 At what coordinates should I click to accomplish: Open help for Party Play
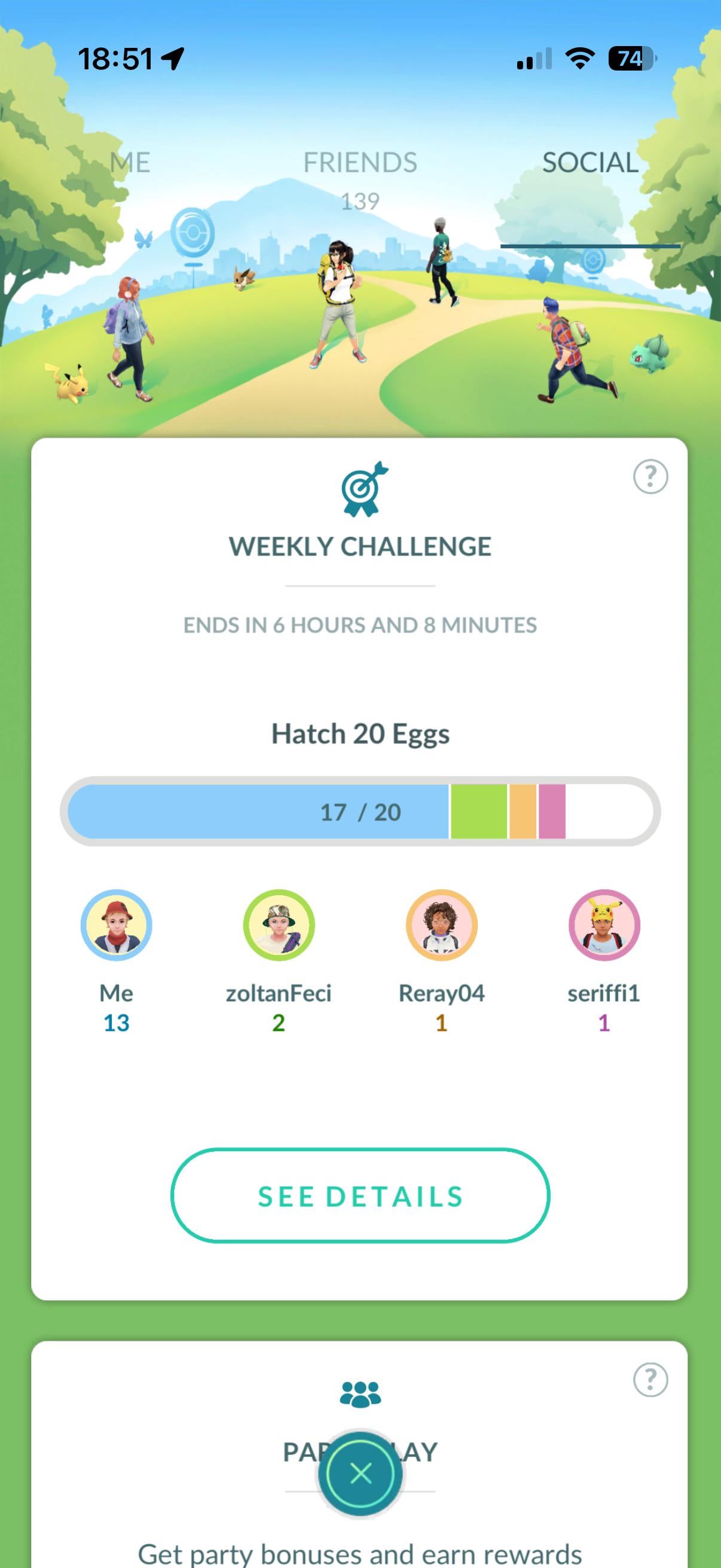pyautogui.click(x=650, y=1379)
